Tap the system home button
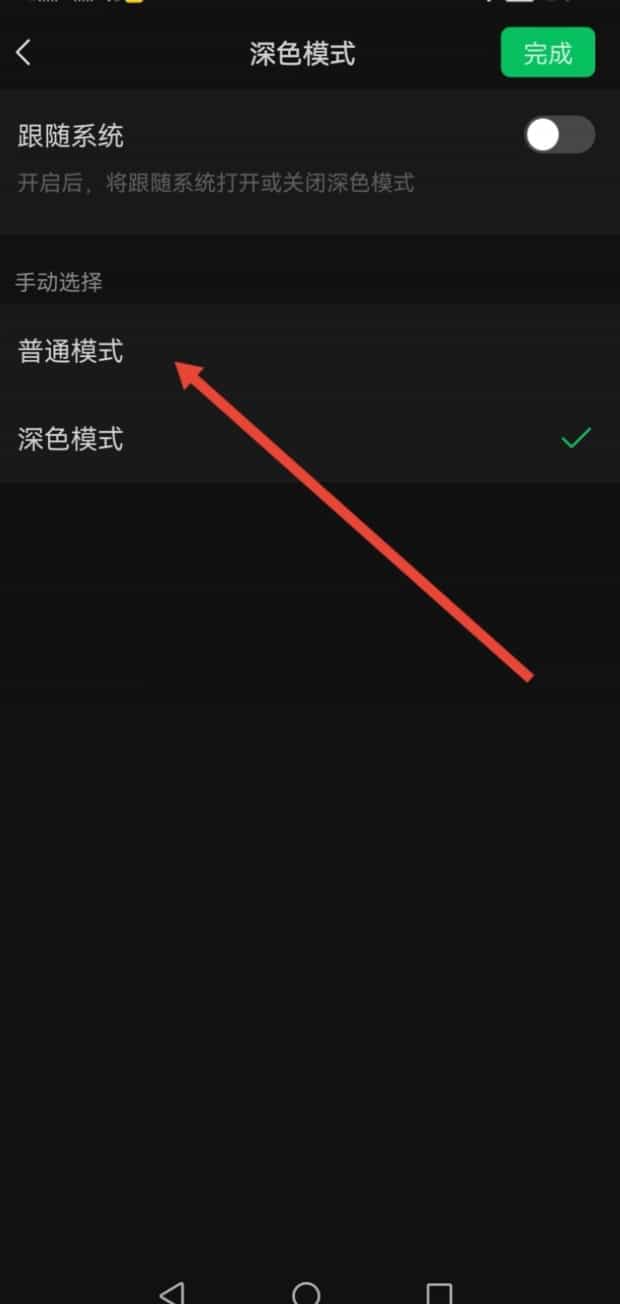The height and width of the screenshot is (1304, 620). 307,1292
